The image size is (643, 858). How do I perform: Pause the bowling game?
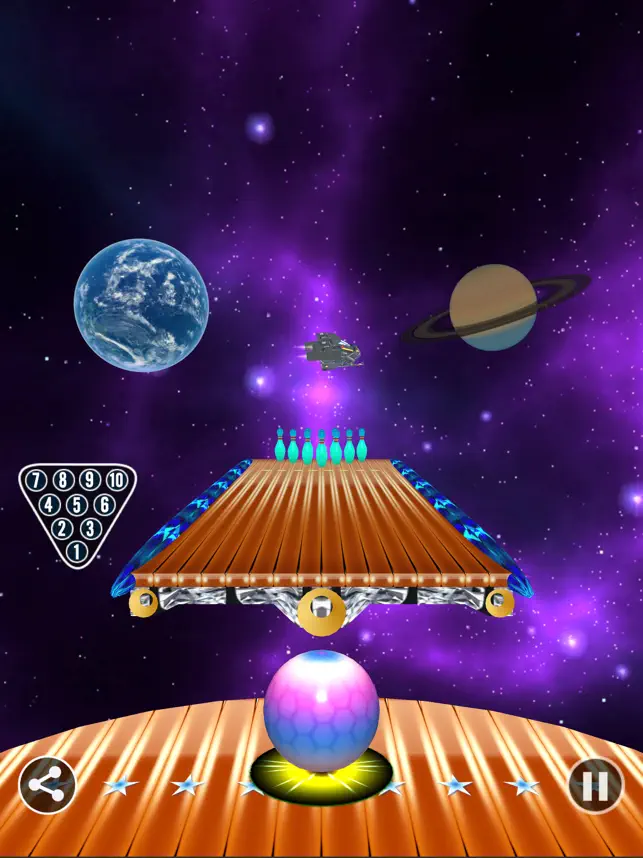pyautogui.click(x=595, y=785)
